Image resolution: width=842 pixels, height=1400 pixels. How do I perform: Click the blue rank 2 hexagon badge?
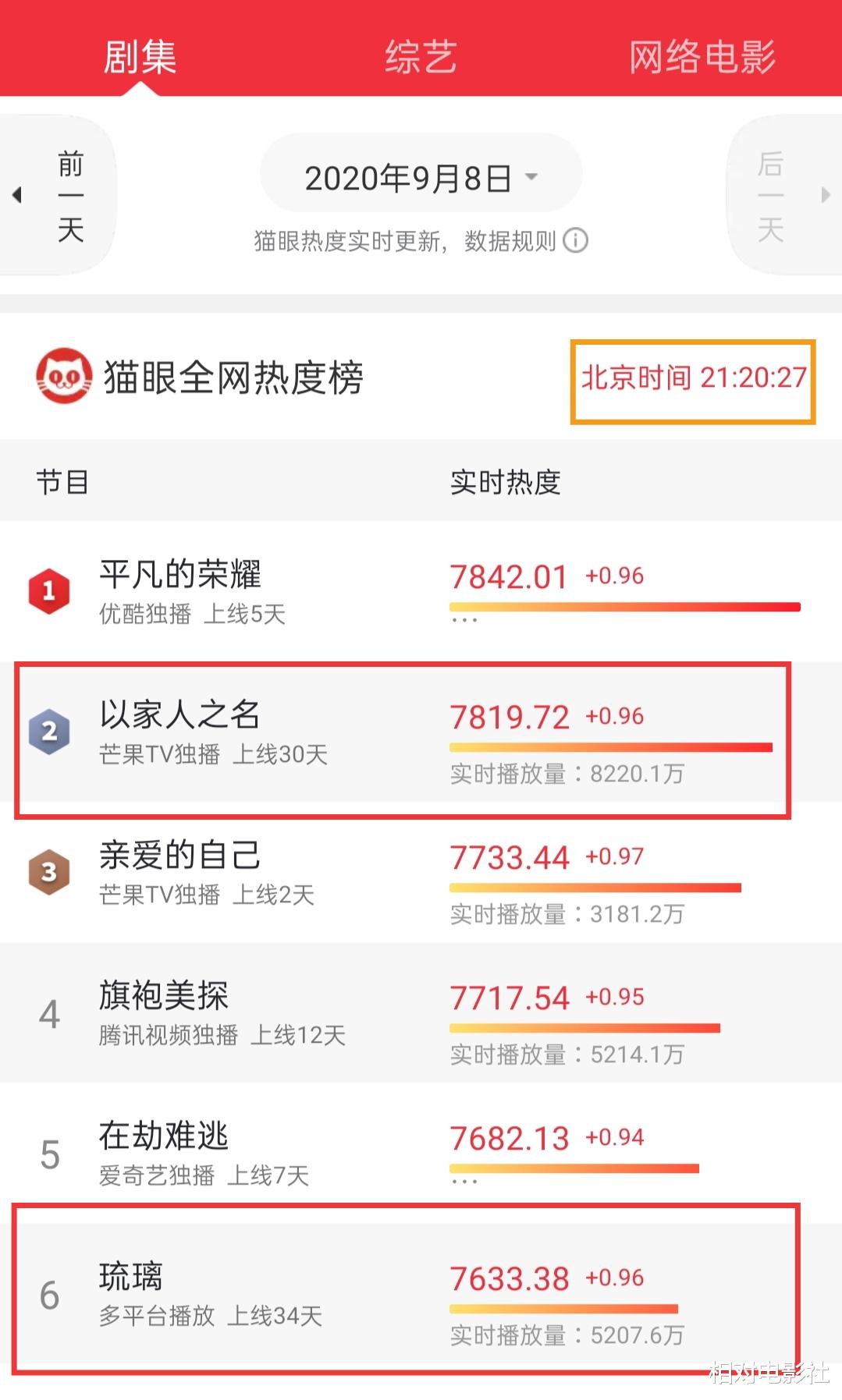[x=50, y=732]
